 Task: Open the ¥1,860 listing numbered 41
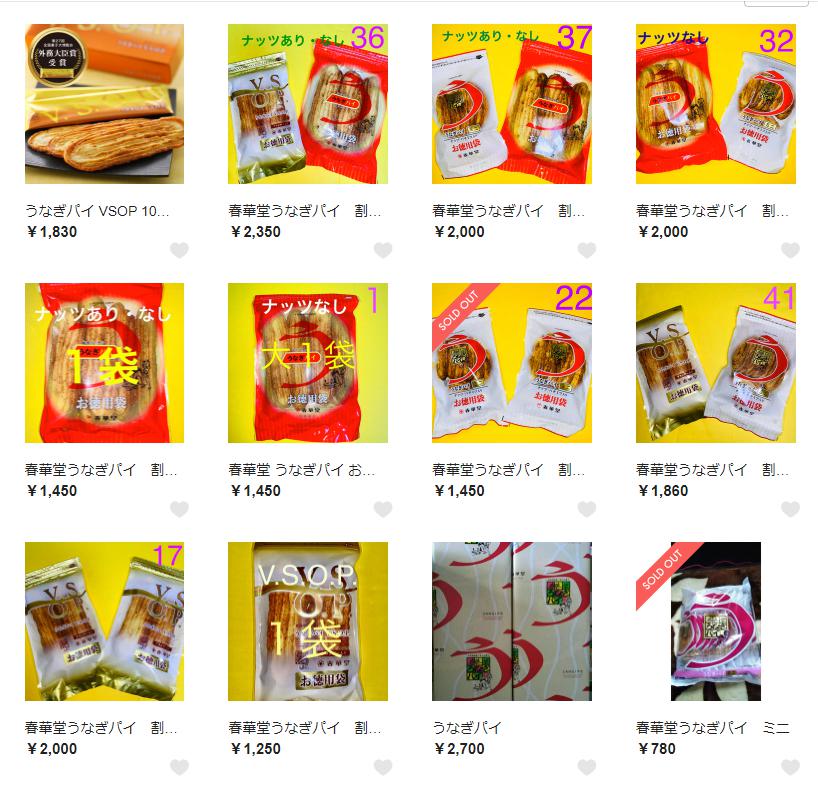pyautogui.click(x=716, y=363)
